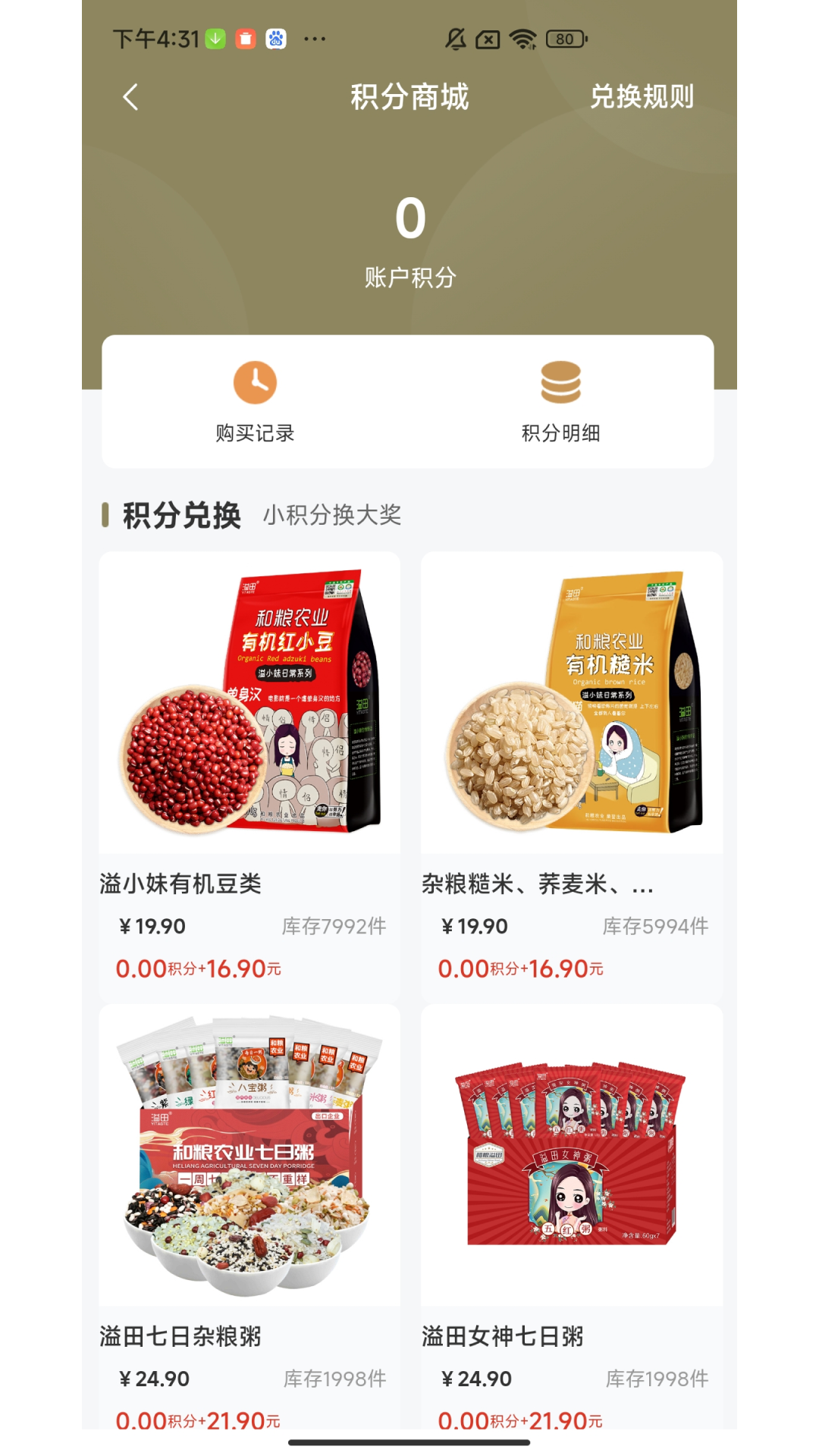Open the 兑换规则 exchange rules
819x1456 pixels.
[x=642, y=97]
